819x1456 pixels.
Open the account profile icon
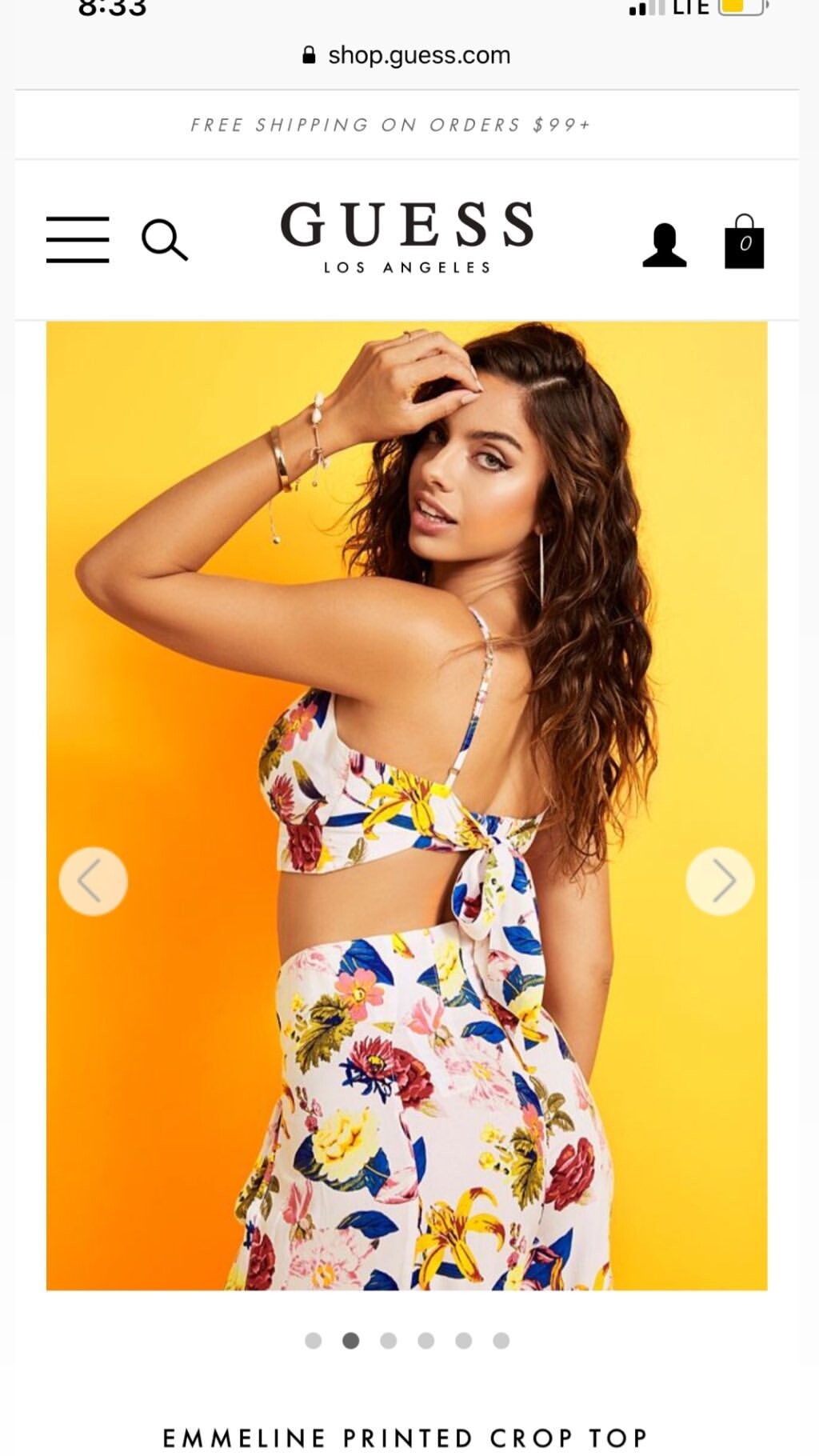665,244
